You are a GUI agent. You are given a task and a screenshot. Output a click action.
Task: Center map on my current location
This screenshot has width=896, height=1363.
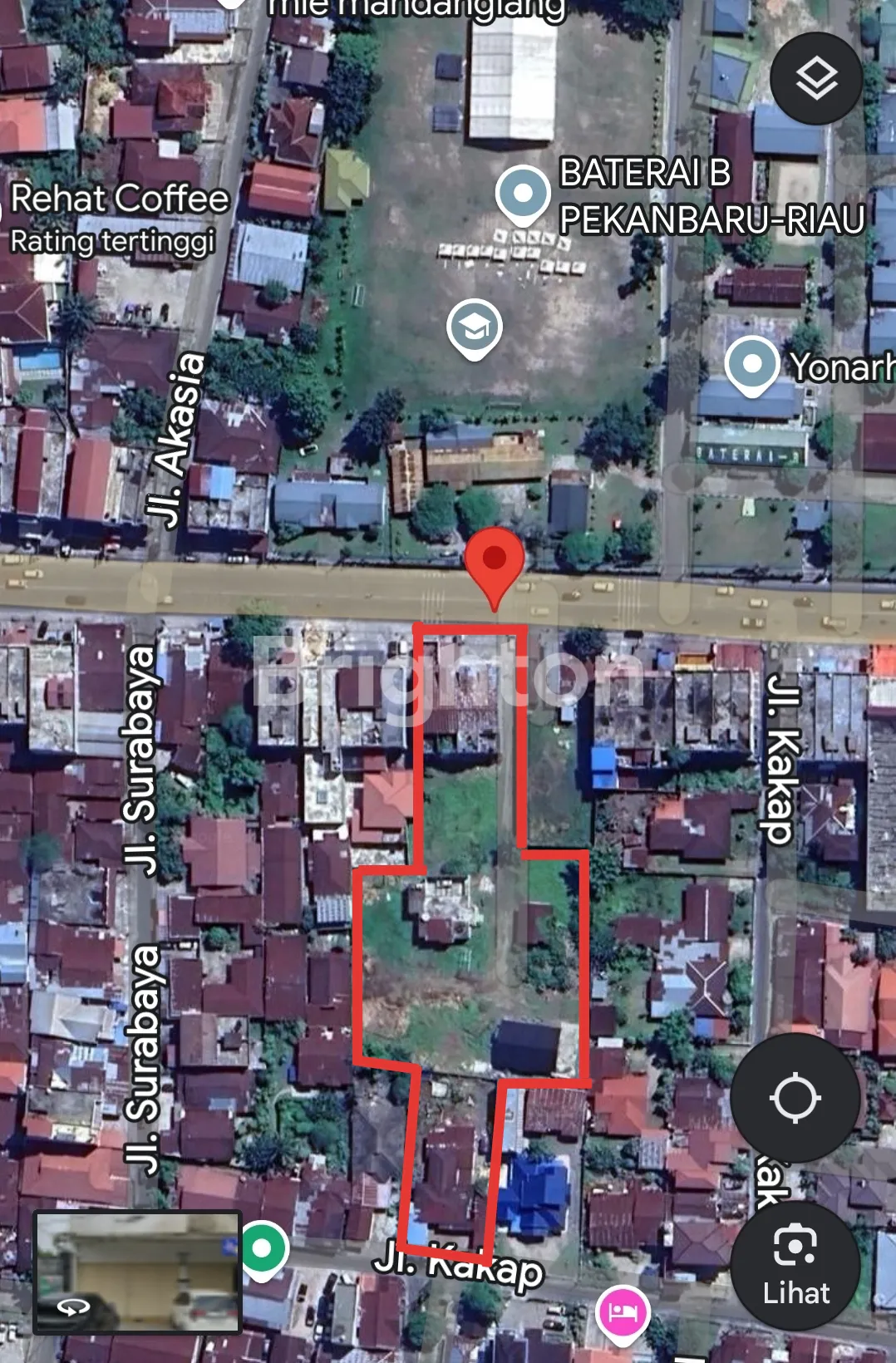click(795, 1097)
